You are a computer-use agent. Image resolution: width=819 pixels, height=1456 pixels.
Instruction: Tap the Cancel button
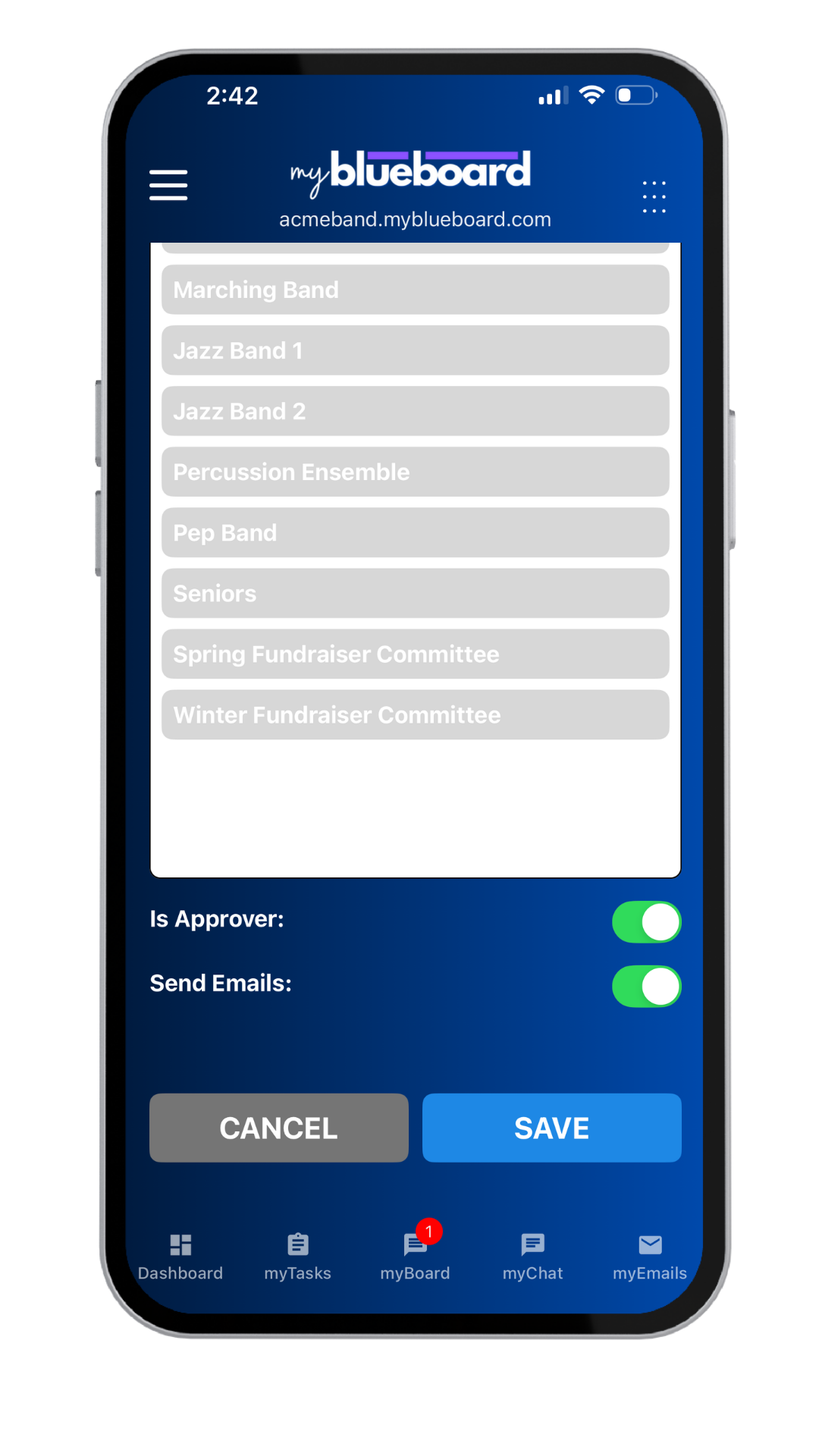[278, 1128]
